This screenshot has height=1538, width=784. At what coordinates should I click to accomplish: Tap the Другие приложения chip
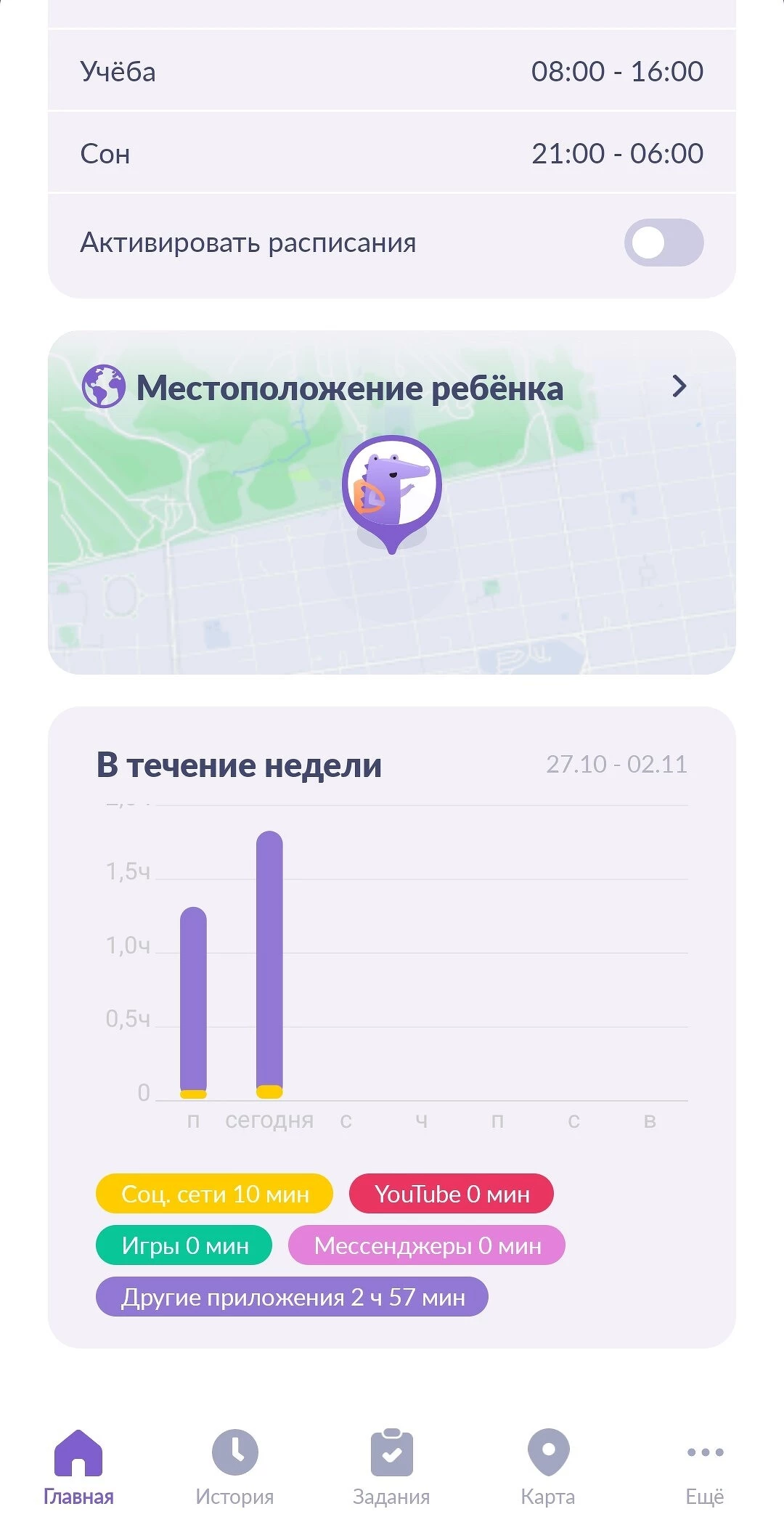tap(292, 1297)
